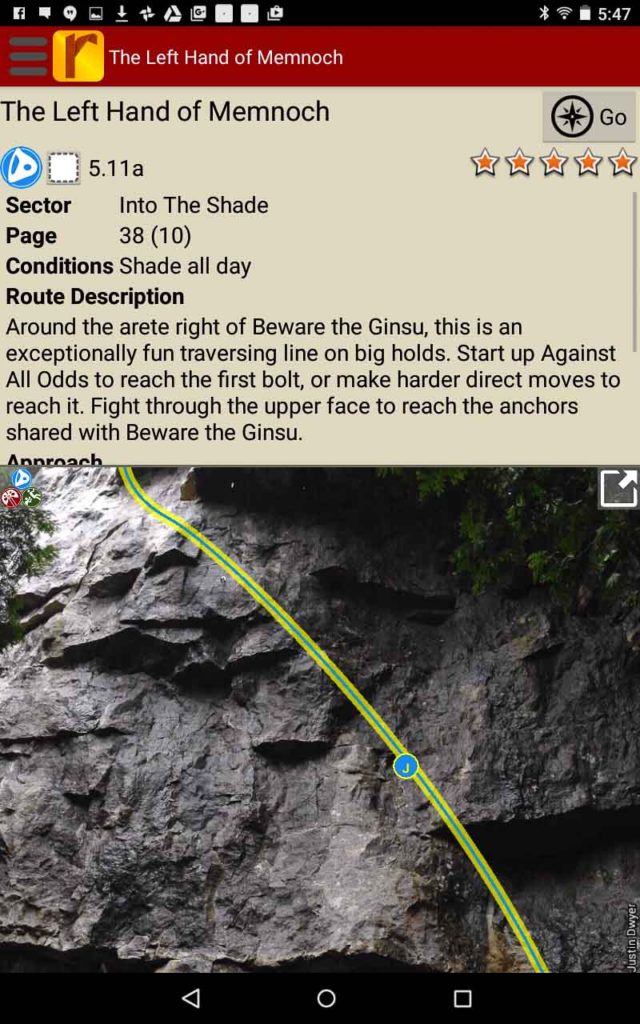Return to the Android home screen
Screen dimensions: 640x1024
326,998
